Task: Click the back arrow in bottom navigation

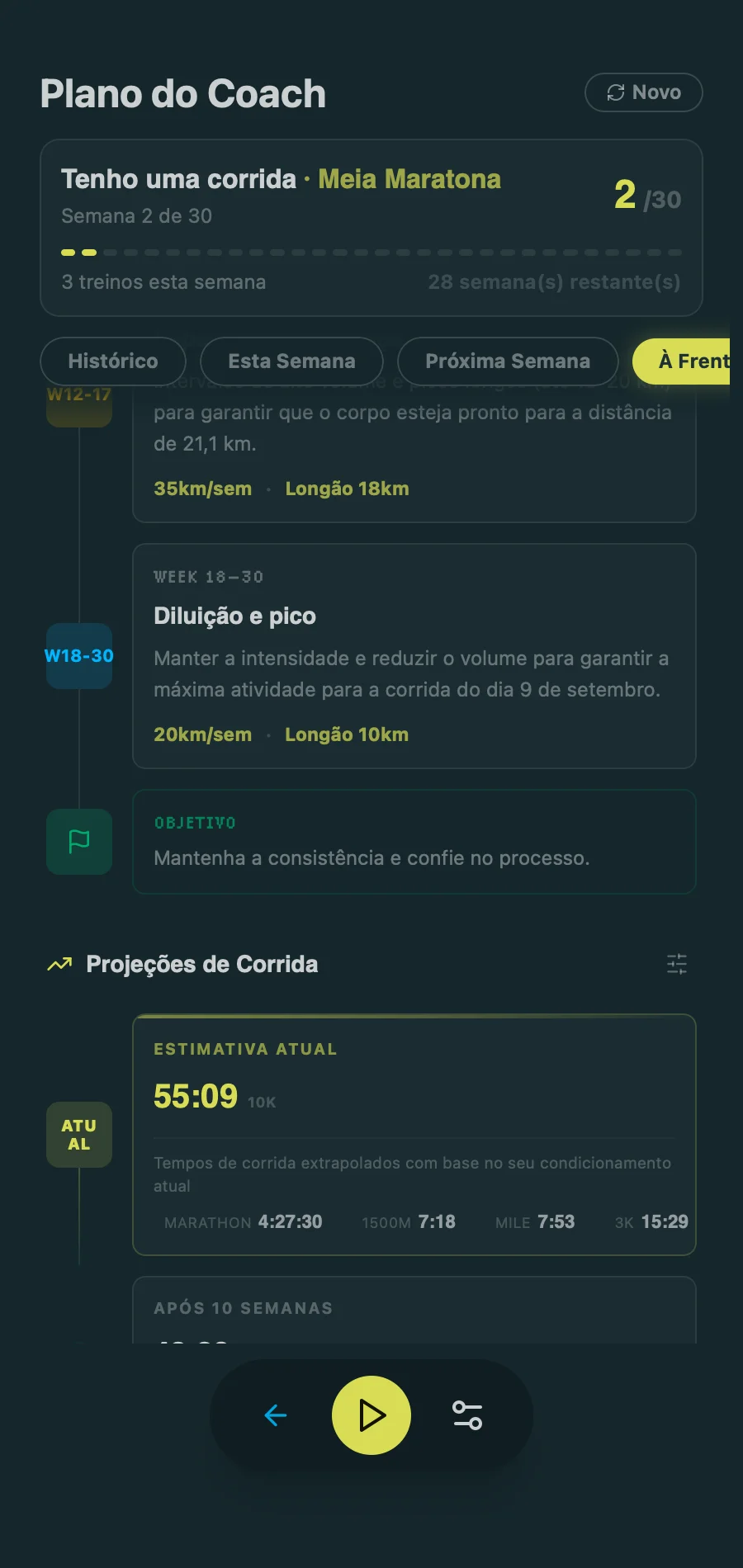Action: point(276,1415)
